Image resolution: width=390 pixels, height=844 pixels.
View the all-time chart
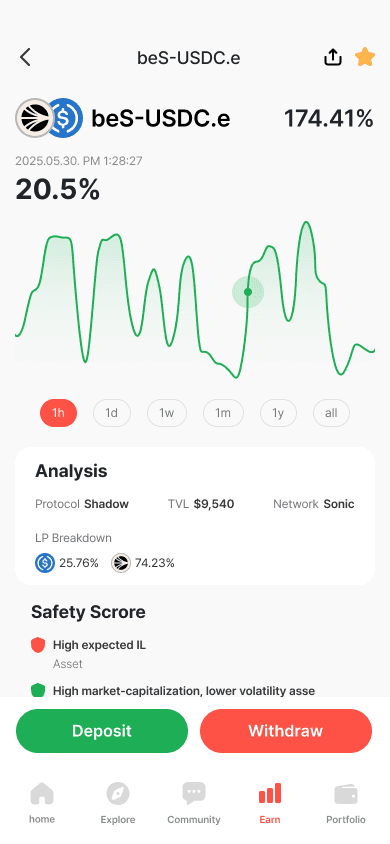click(331, 413)
